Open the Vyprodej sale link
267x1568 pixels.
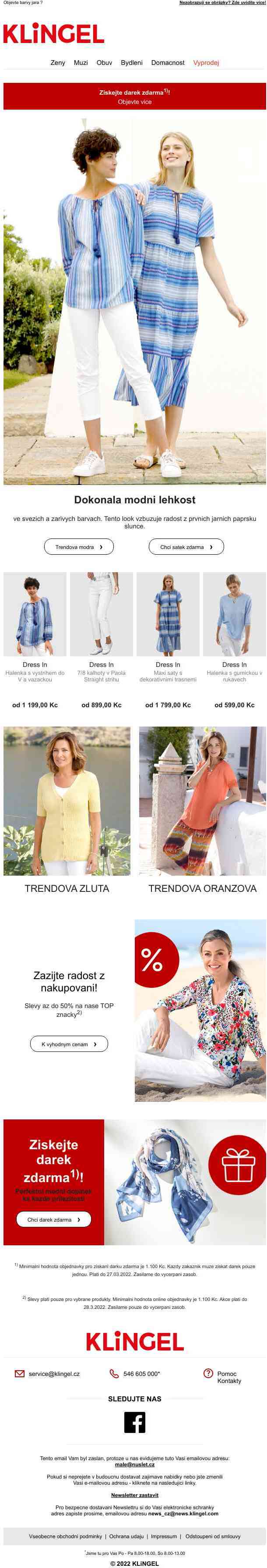(206, 63)
